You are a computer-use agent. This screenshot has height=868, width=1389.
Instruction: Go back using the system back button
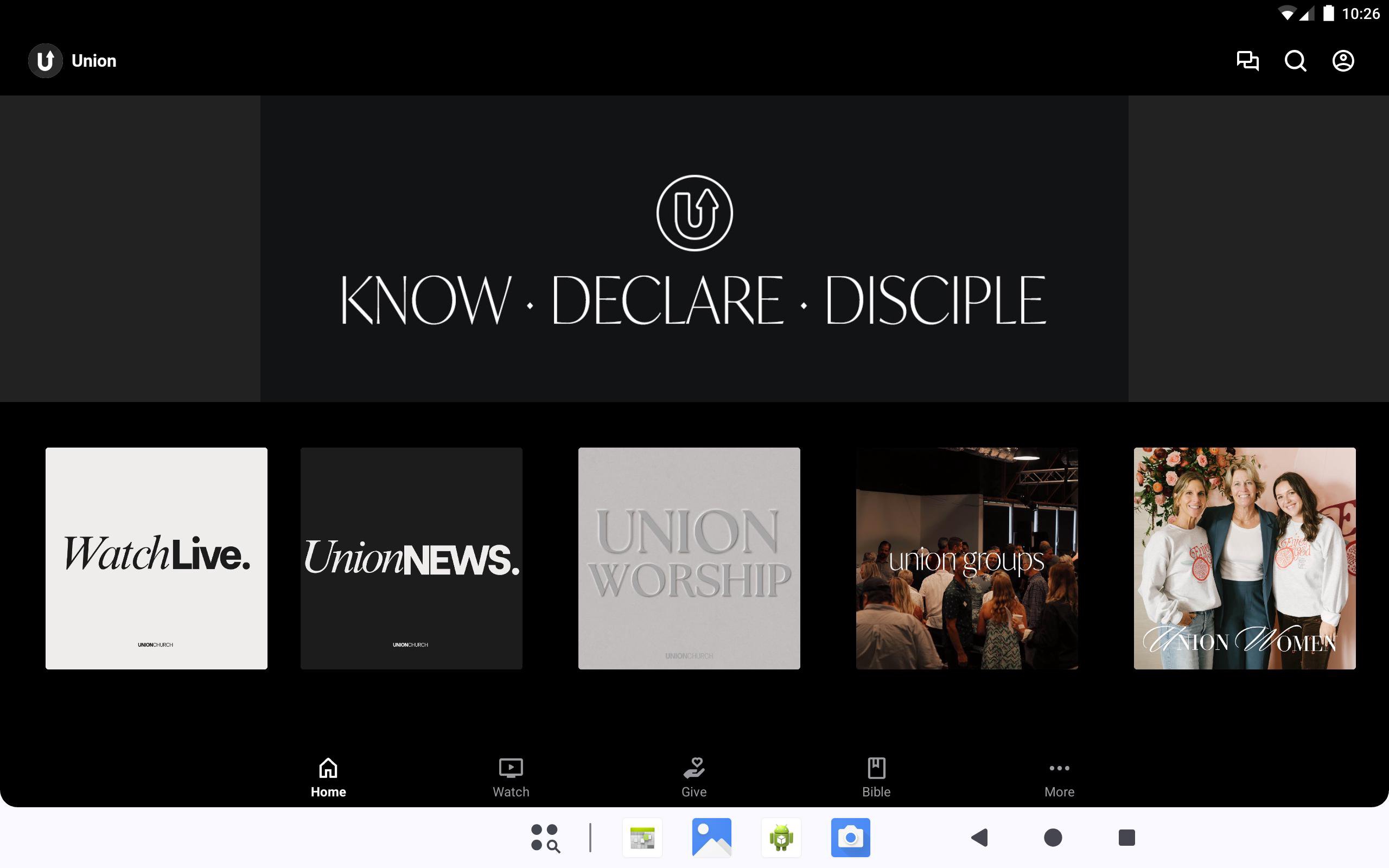(980, 838)
